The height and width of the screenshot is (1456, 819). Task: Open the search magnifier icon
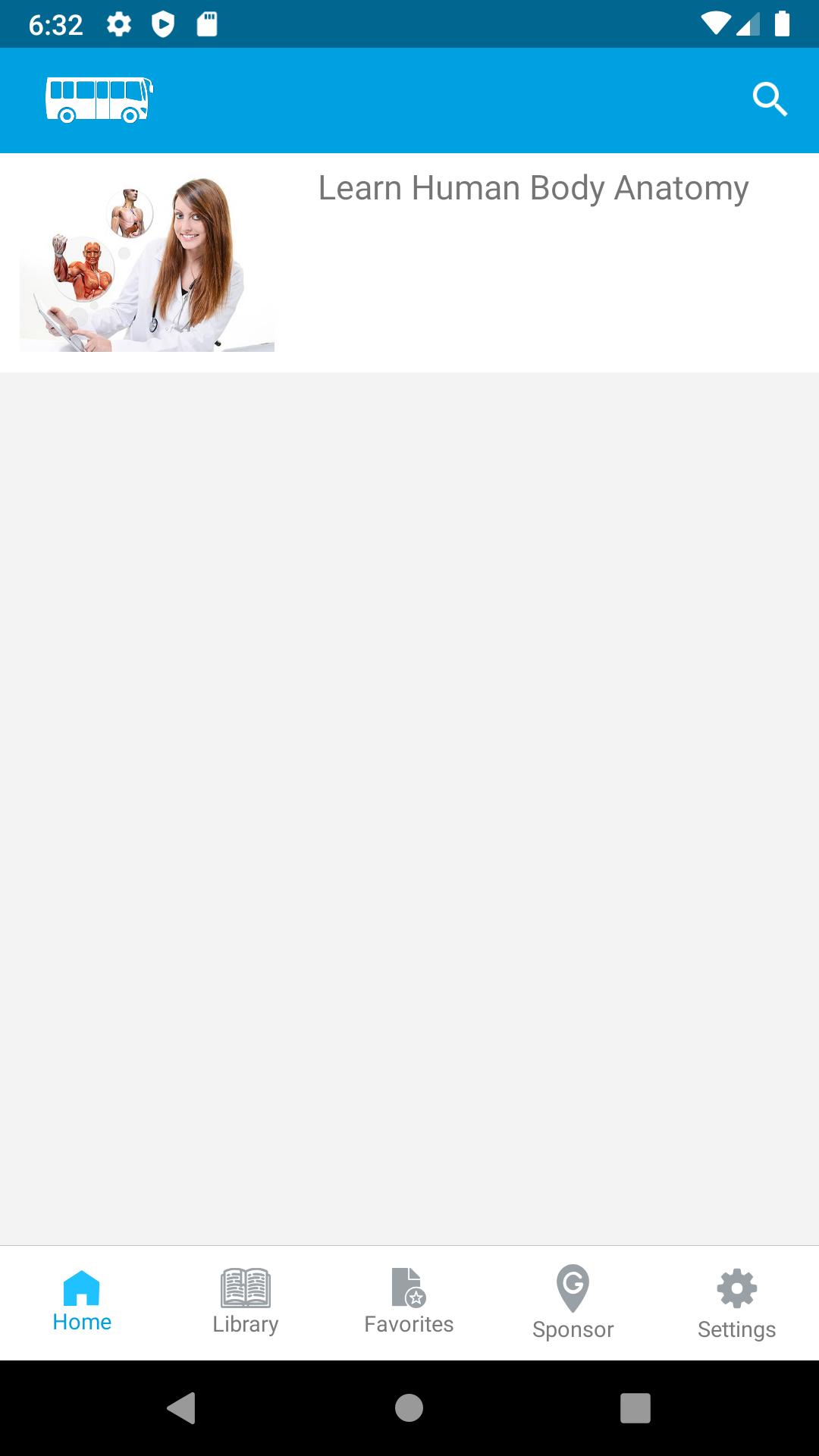point(770,99)
